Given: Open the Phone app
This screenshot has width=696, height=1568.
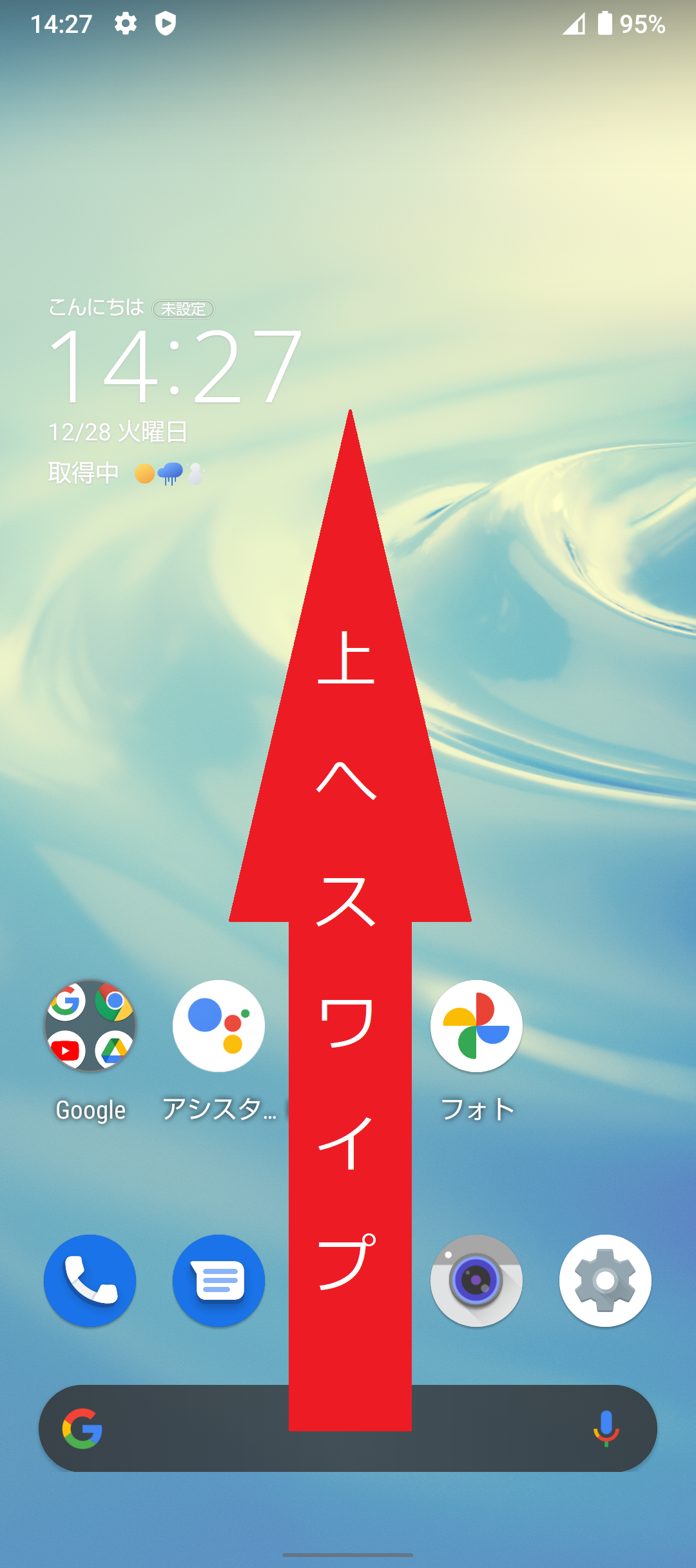Looking at the screenshot, I should [x=90, y=1282].
